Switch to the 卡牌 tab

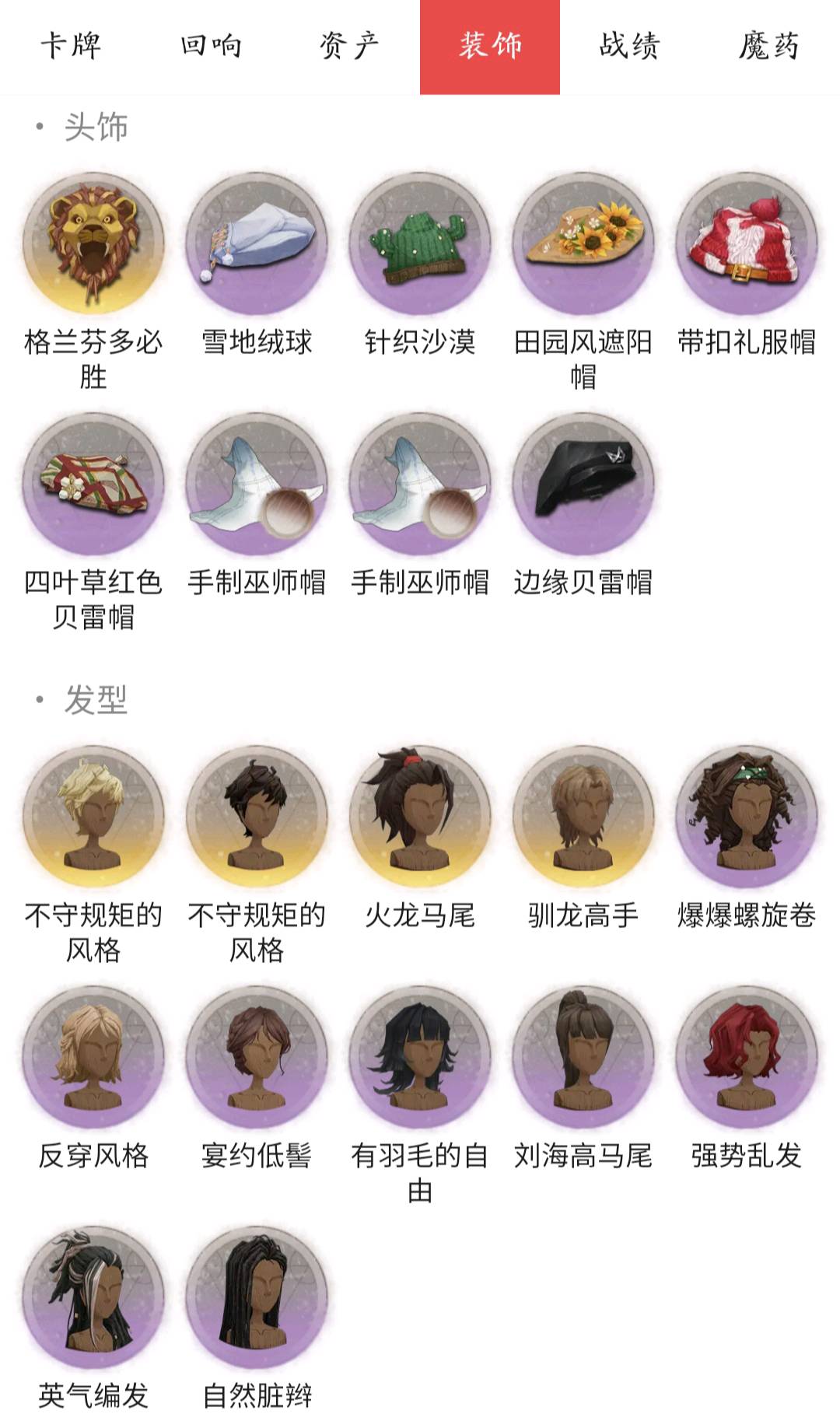click(x=70, y=47)
